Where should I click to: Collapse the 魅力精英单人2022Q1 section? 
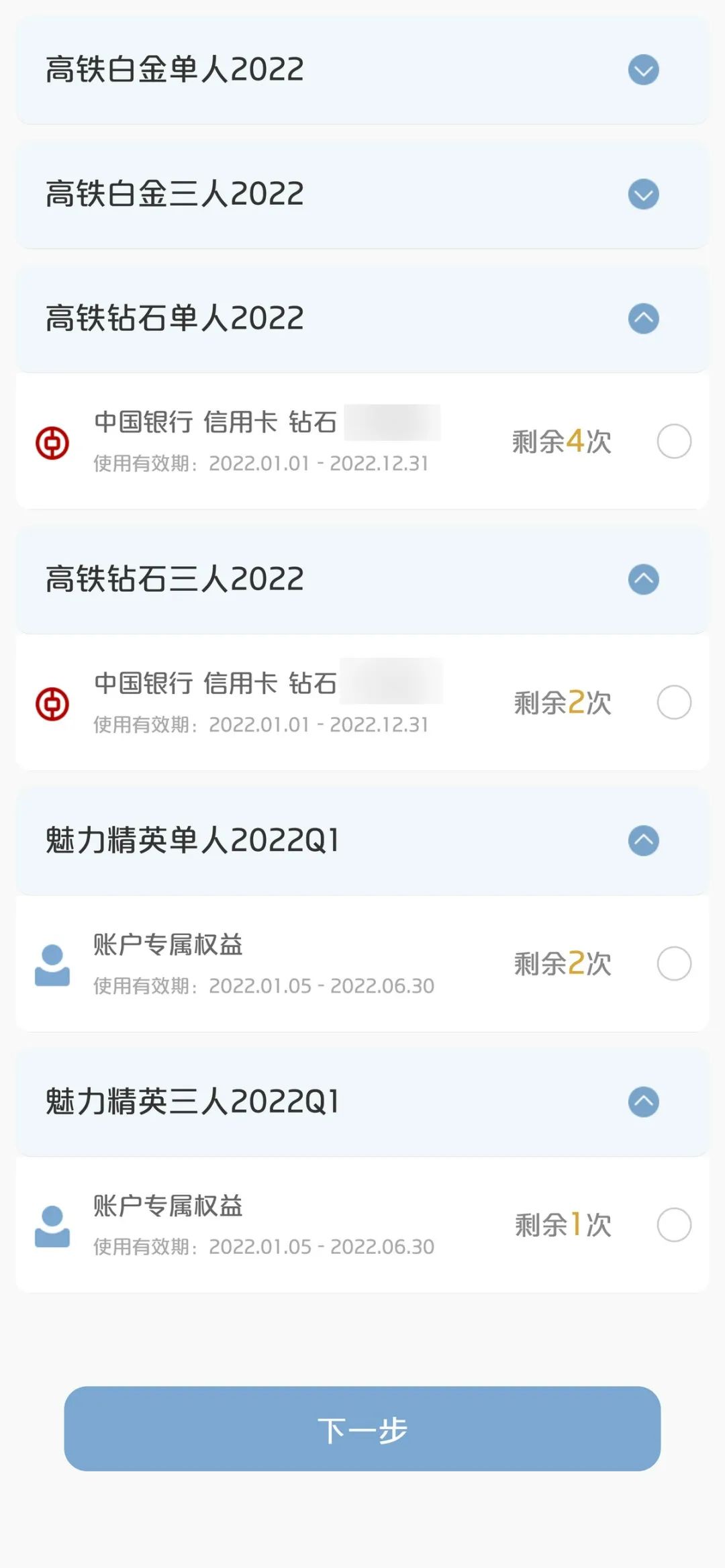pyautogui.click(x=643, y=840)
